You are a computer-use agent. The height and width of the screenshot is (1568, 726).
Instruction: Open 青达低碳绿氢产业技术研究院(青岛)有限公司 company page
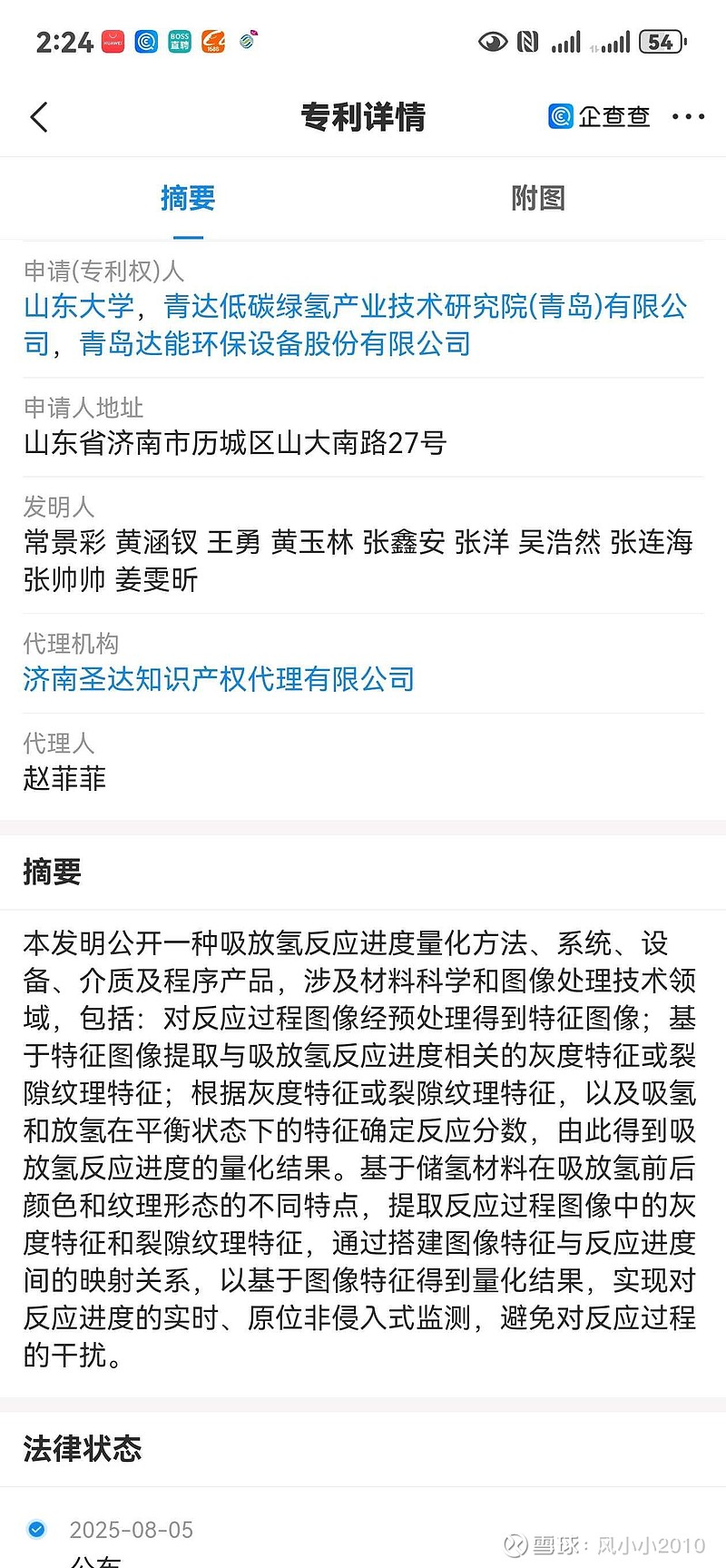click(356, 324)
